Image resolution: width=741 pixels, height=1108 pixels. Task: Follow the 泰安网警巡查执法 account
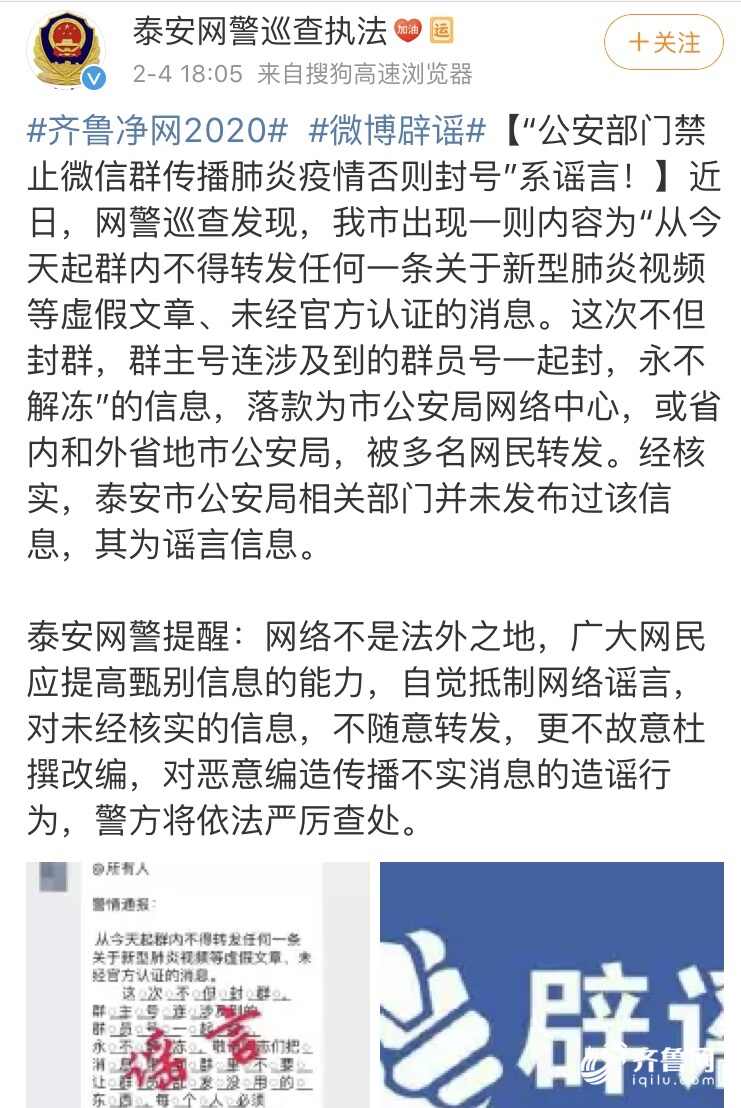point(663,42)
